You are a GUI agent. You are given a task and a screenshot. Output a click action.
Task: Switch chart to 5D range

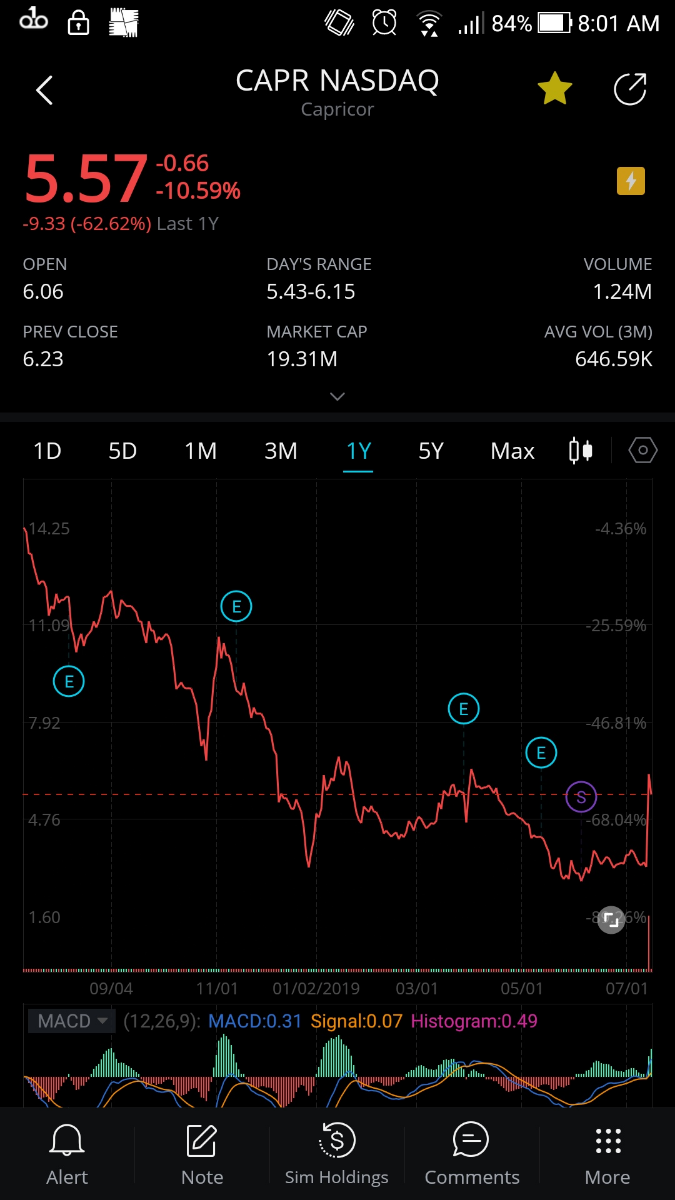click(x=122, y=451)
